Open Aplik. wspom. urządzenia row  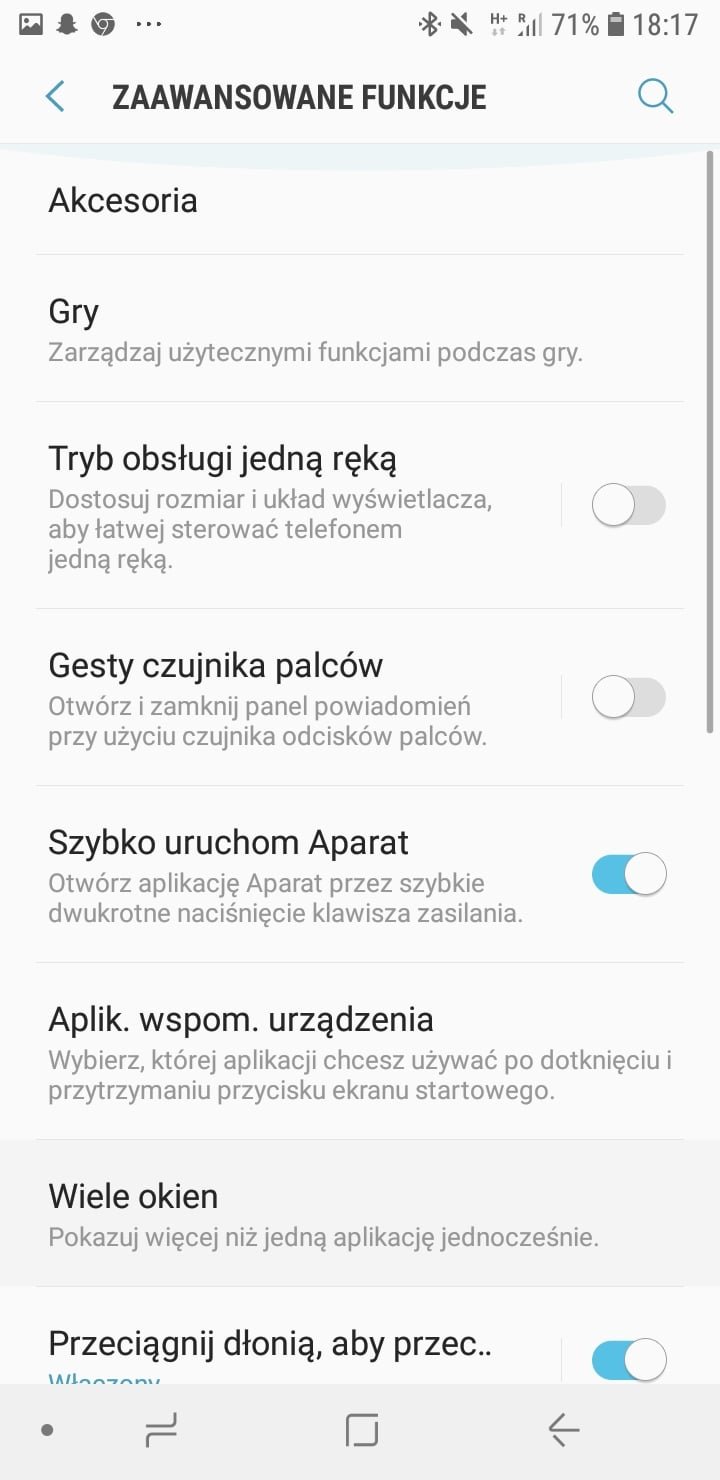(x=360, y=1051)
